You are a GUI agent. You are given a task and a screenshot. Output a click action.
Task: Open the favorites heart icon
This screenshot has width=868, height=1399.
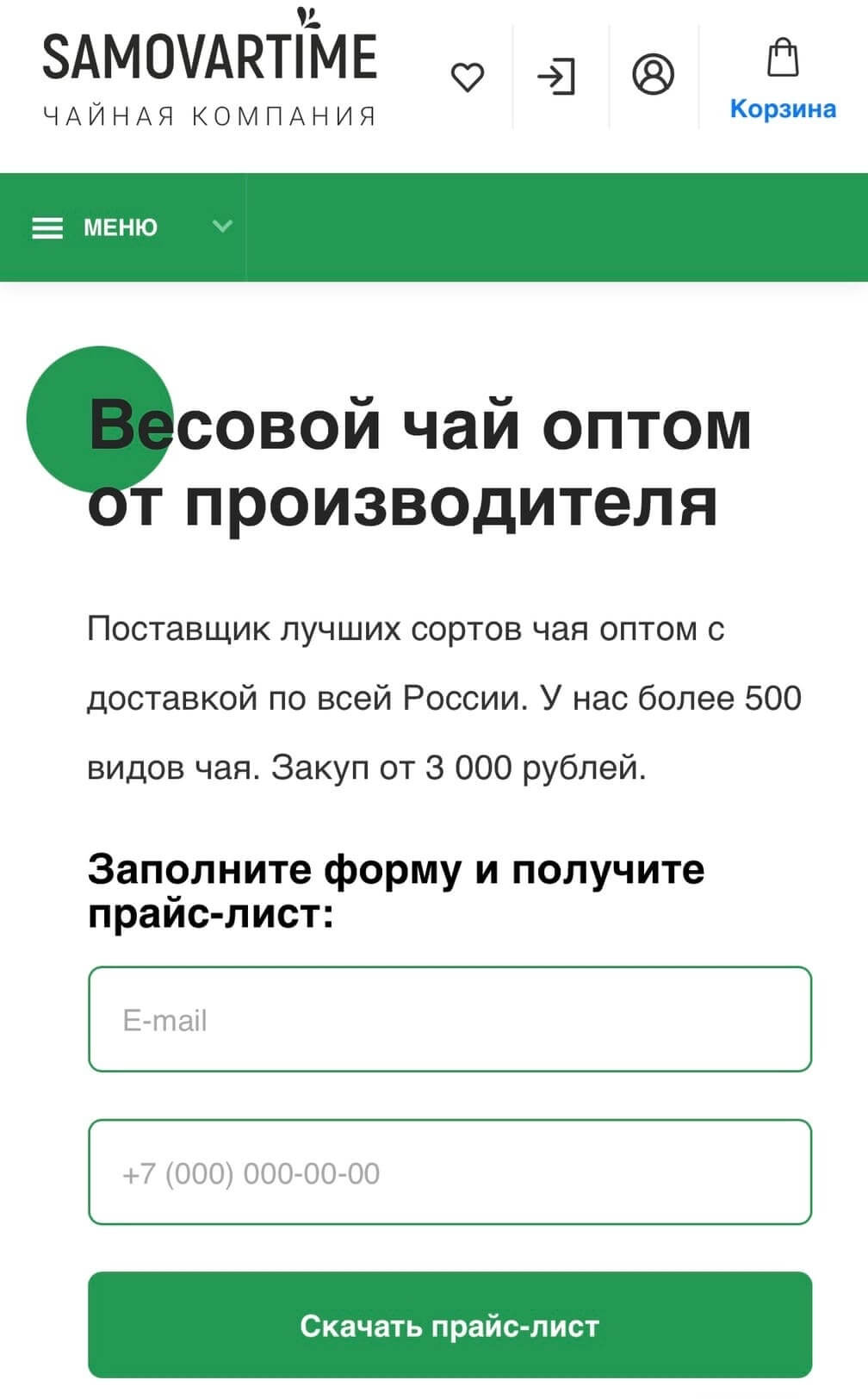(468, 78)
